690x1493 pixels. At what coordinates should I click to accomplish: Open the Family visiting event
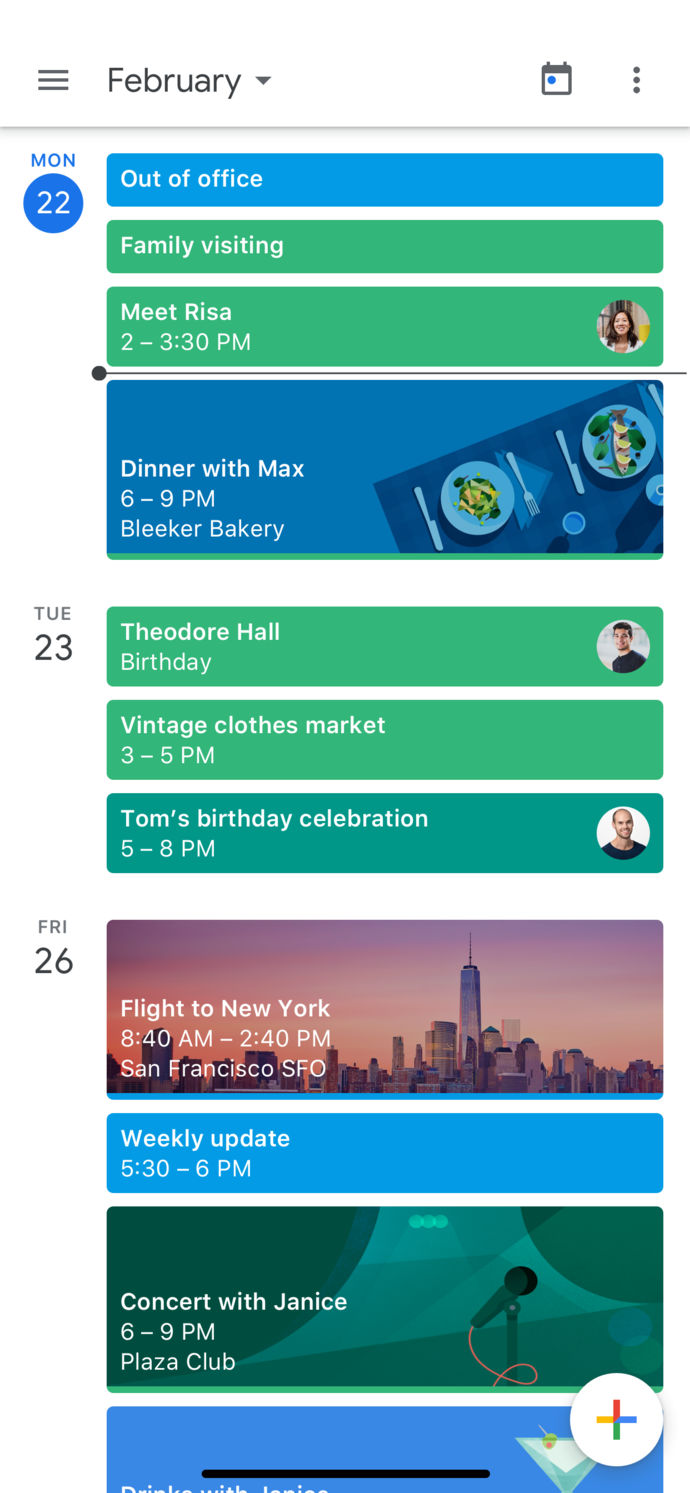(384, 246)
